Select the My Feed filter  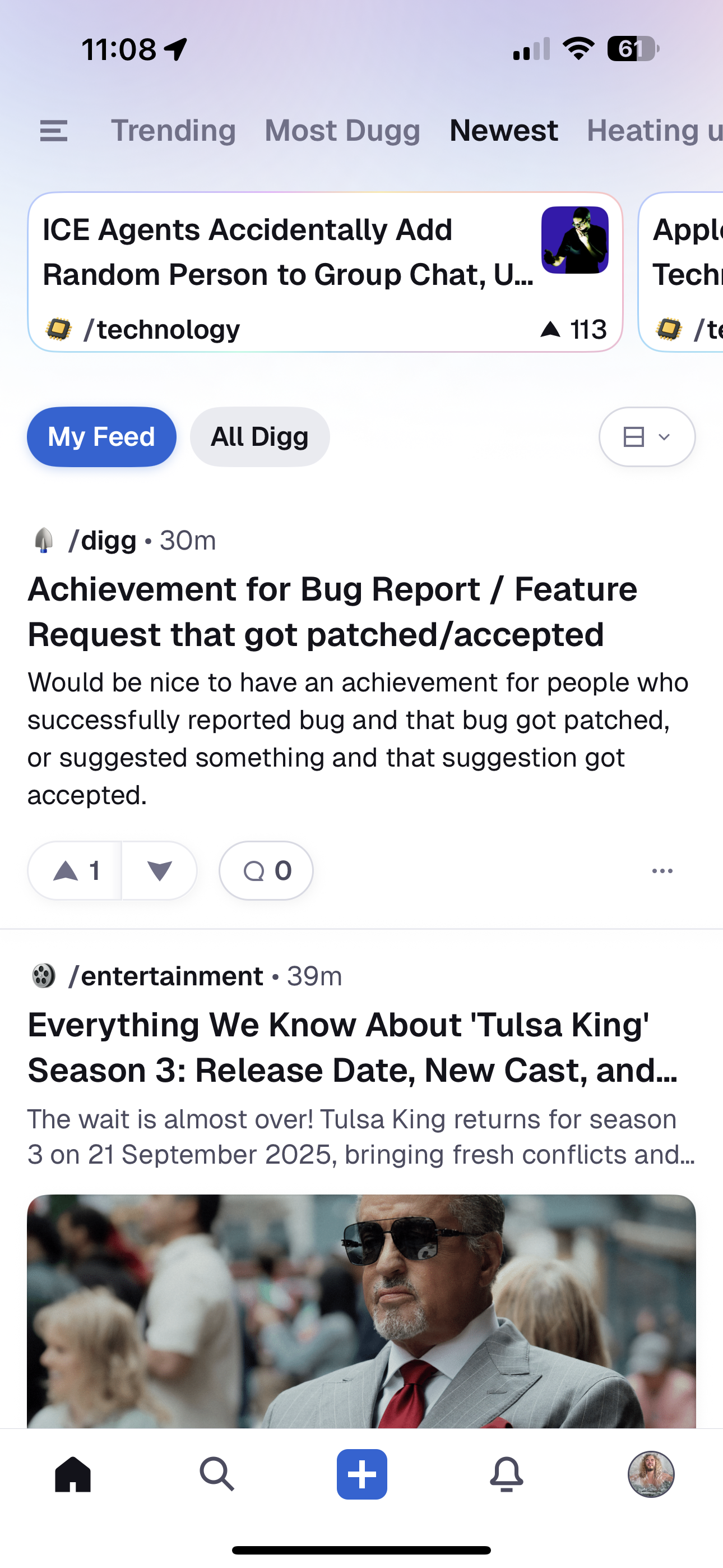pos(101,437)
